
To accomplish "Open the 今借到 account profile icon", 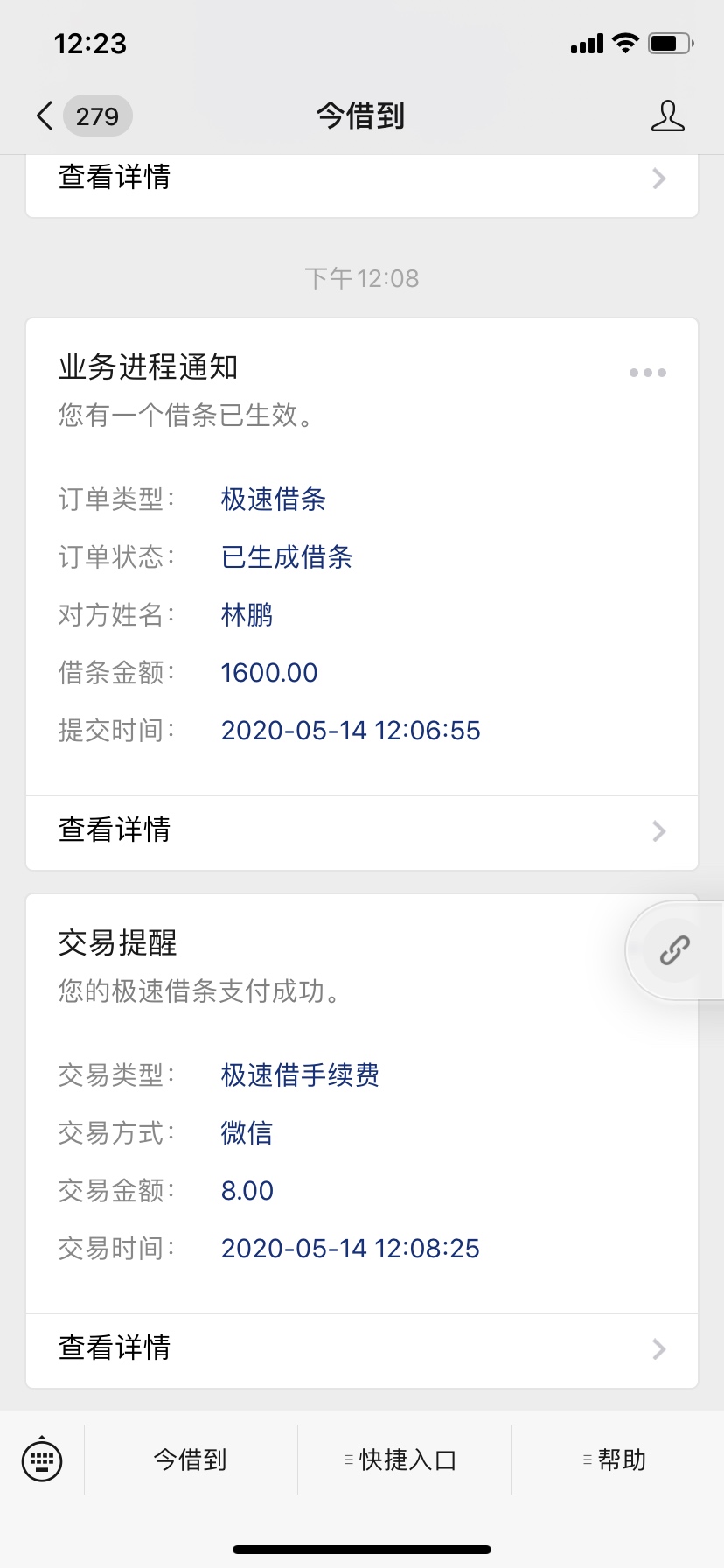I will point(667,115).
